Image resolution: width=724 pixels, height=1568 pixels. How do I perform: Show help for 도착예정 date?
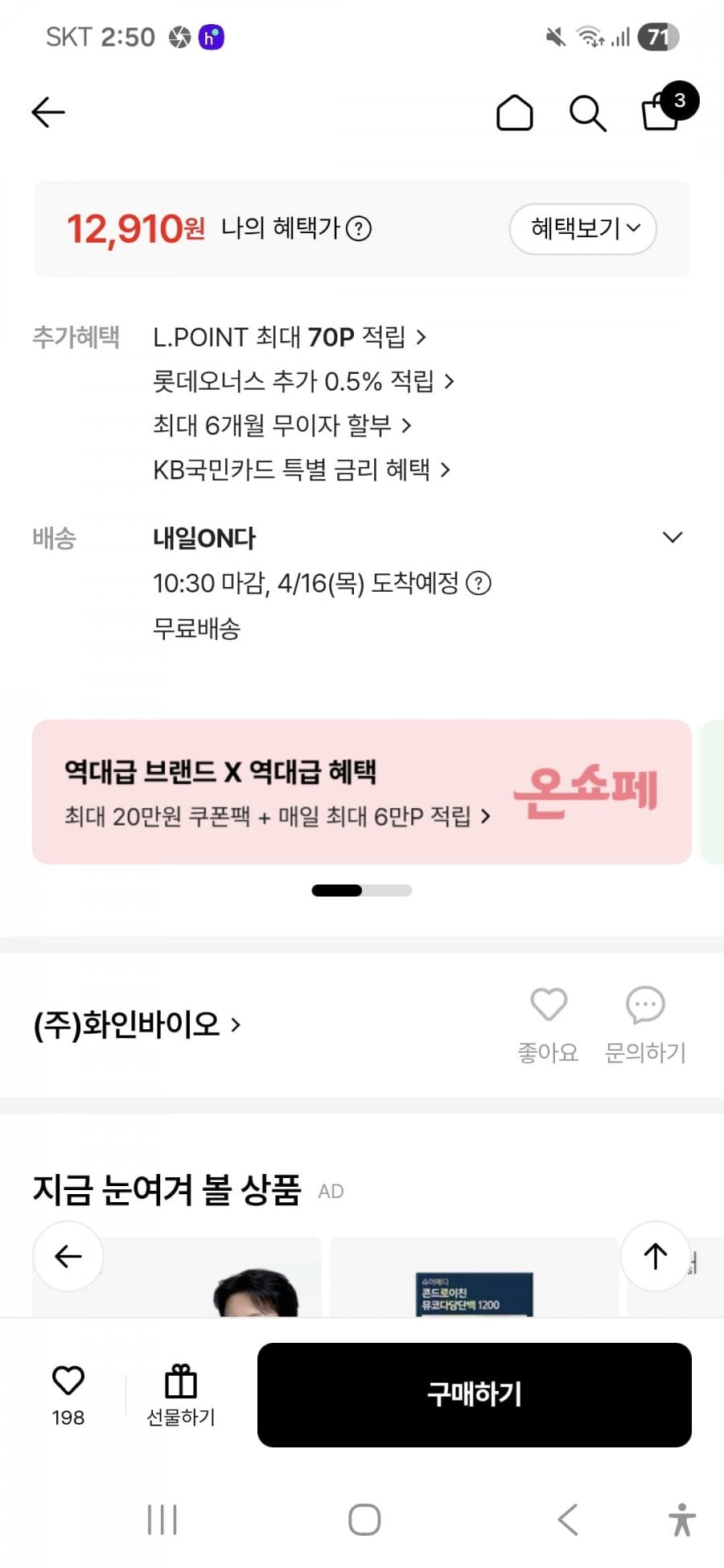click(x=479, y=583)
